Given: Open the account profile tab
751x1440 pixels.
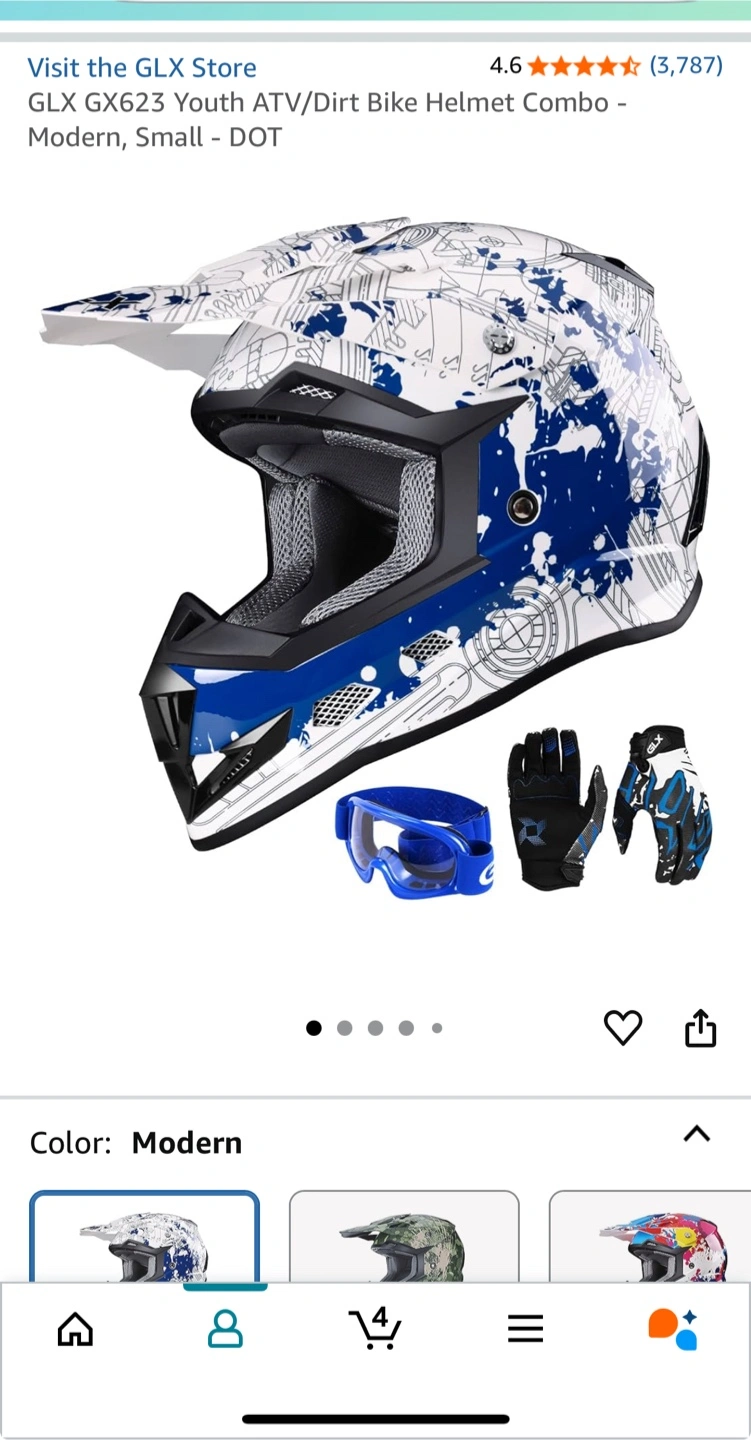Looking at the screenshot, I should (x=225, y=1329).
